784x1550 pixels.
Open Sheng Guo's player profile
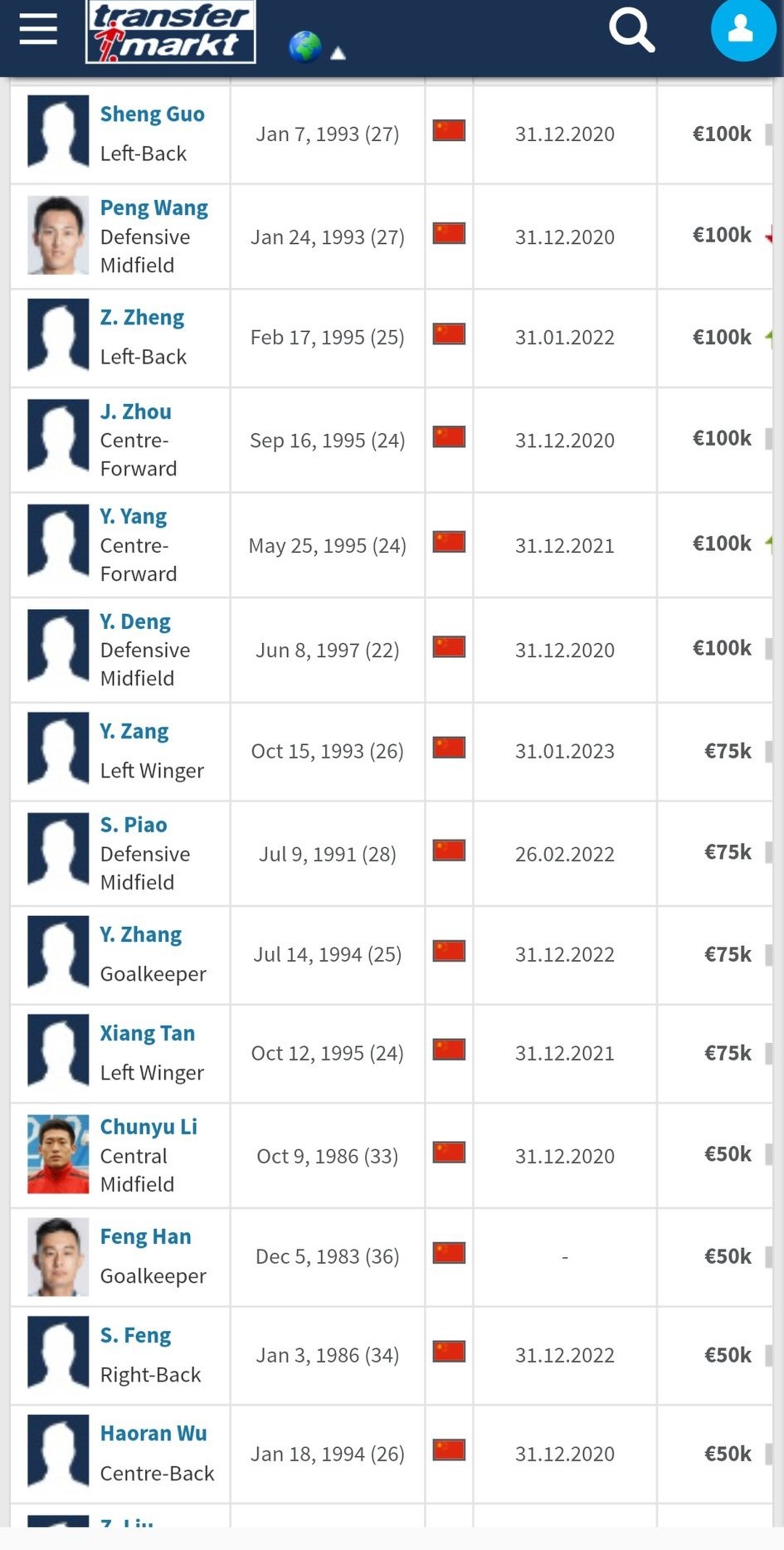point(152,114)
